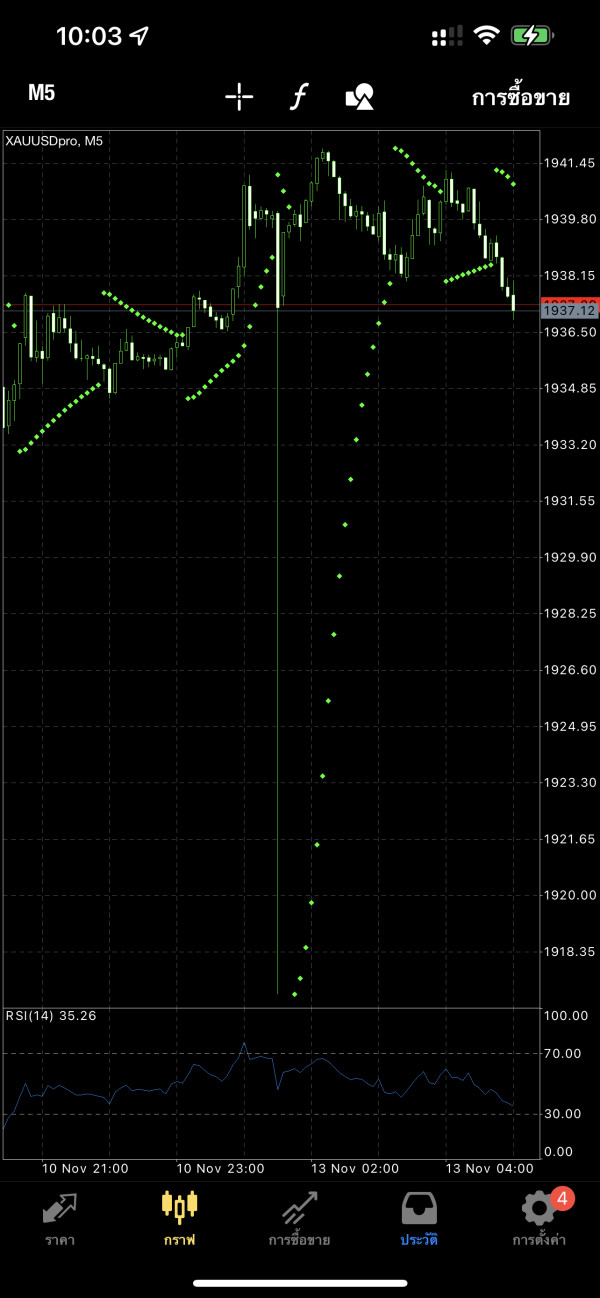Select the กราฟ chart tab
Screen dimensions: 600x1298
[180, 1219]
